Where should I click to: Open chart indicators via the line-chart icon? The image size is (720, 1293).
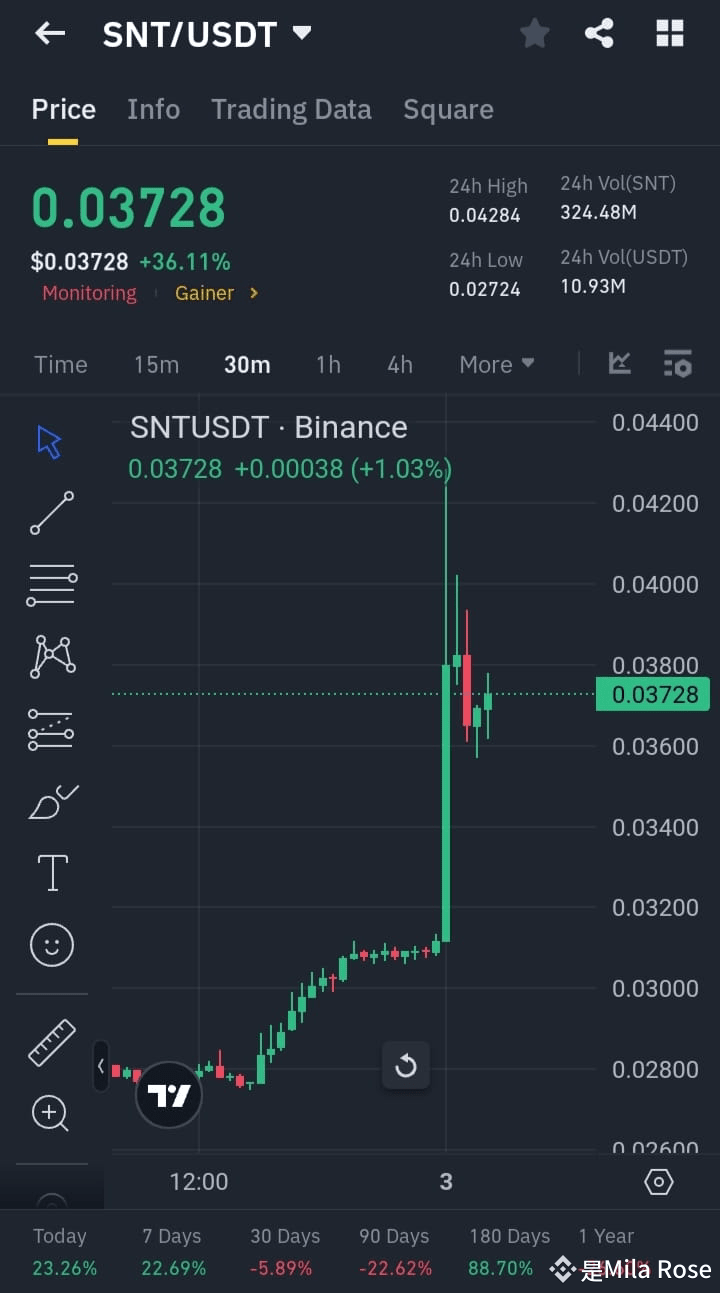click(619, 364)
